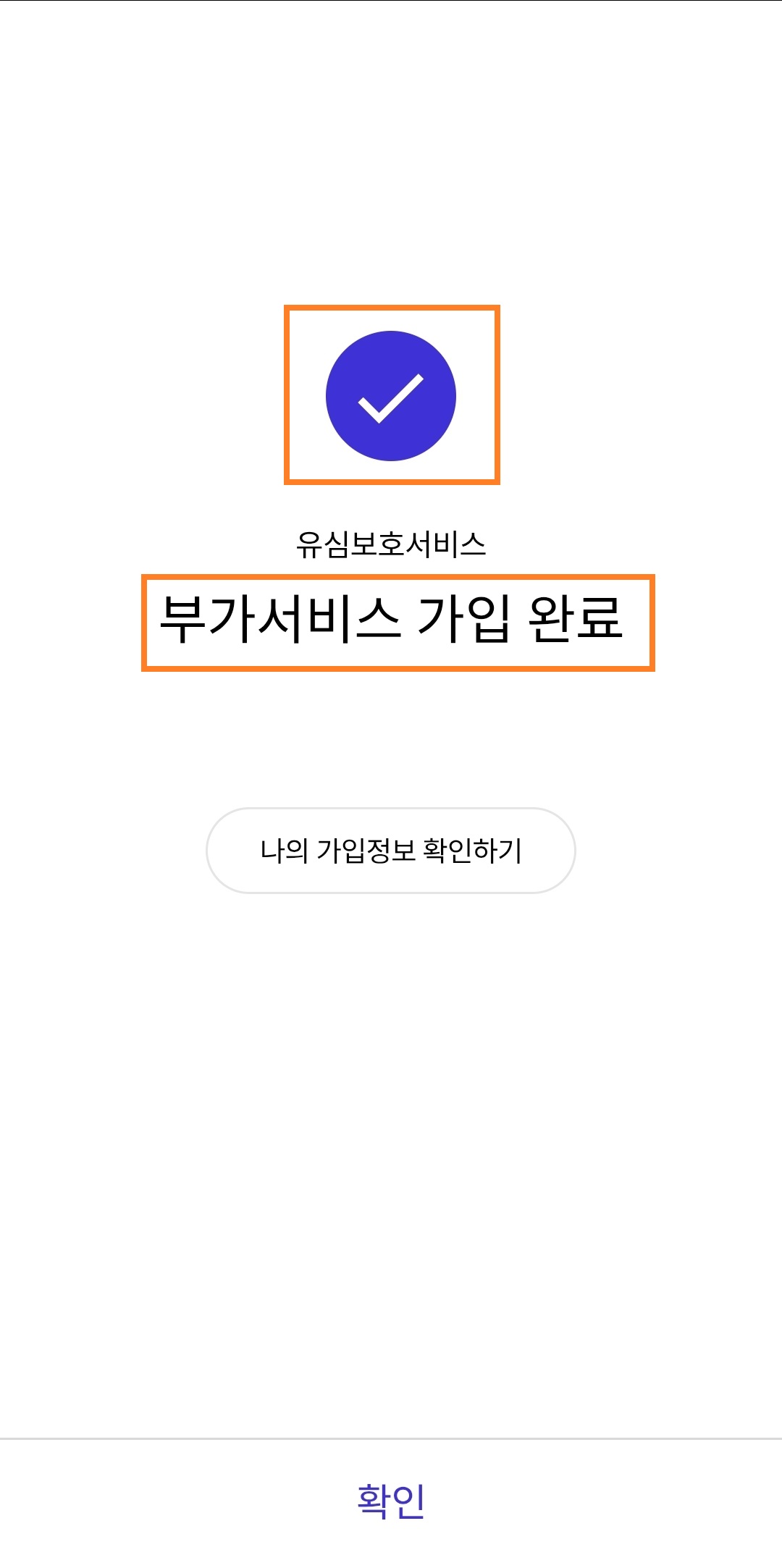Tap the rounded pill button labeled 나의 가입정보 확인하기
This screenshot has width=782, height=1568.
391,852
